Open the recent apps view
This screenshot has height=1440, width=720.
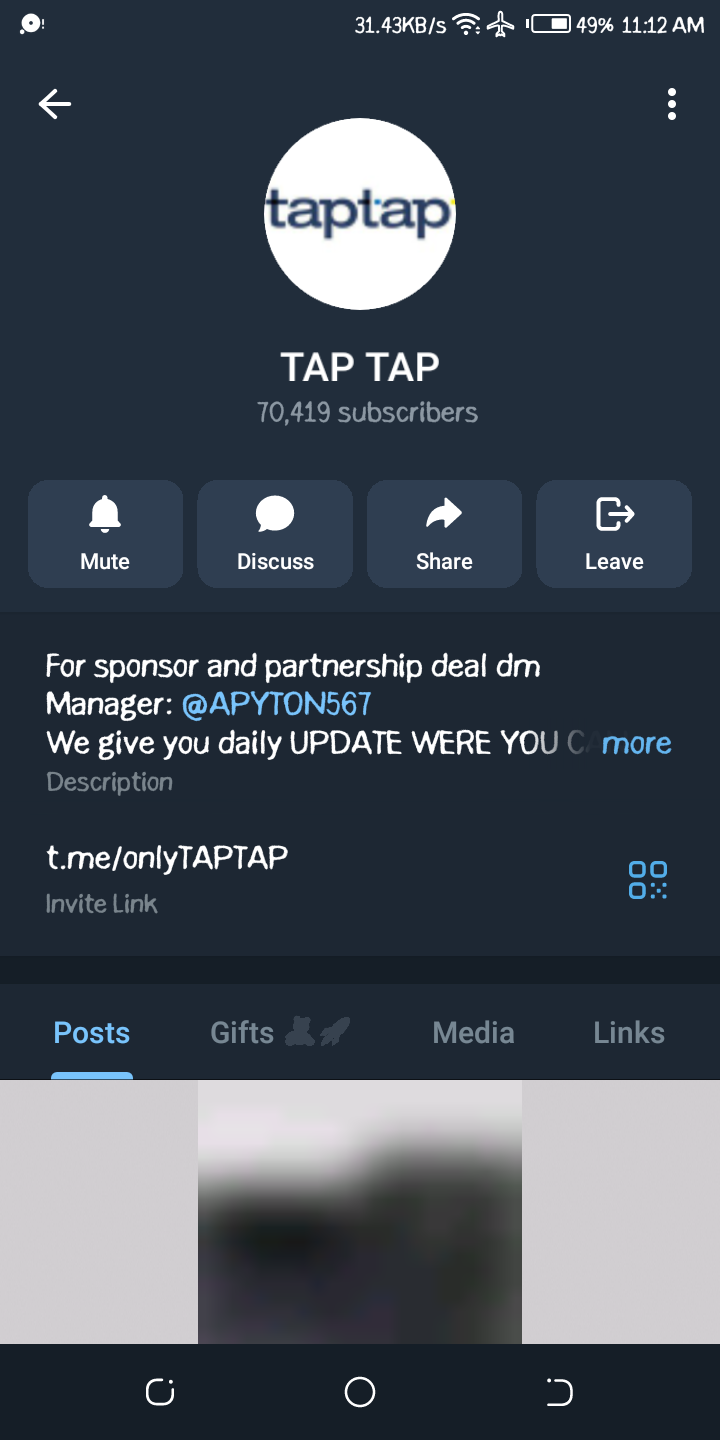pos(160,1392)
